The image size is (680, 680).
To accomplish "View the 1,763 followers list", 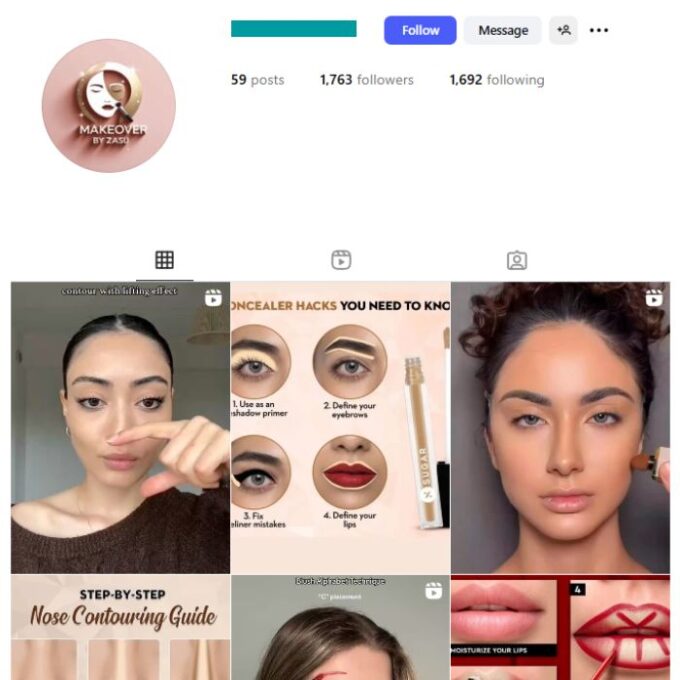I will tap(366, 80).
